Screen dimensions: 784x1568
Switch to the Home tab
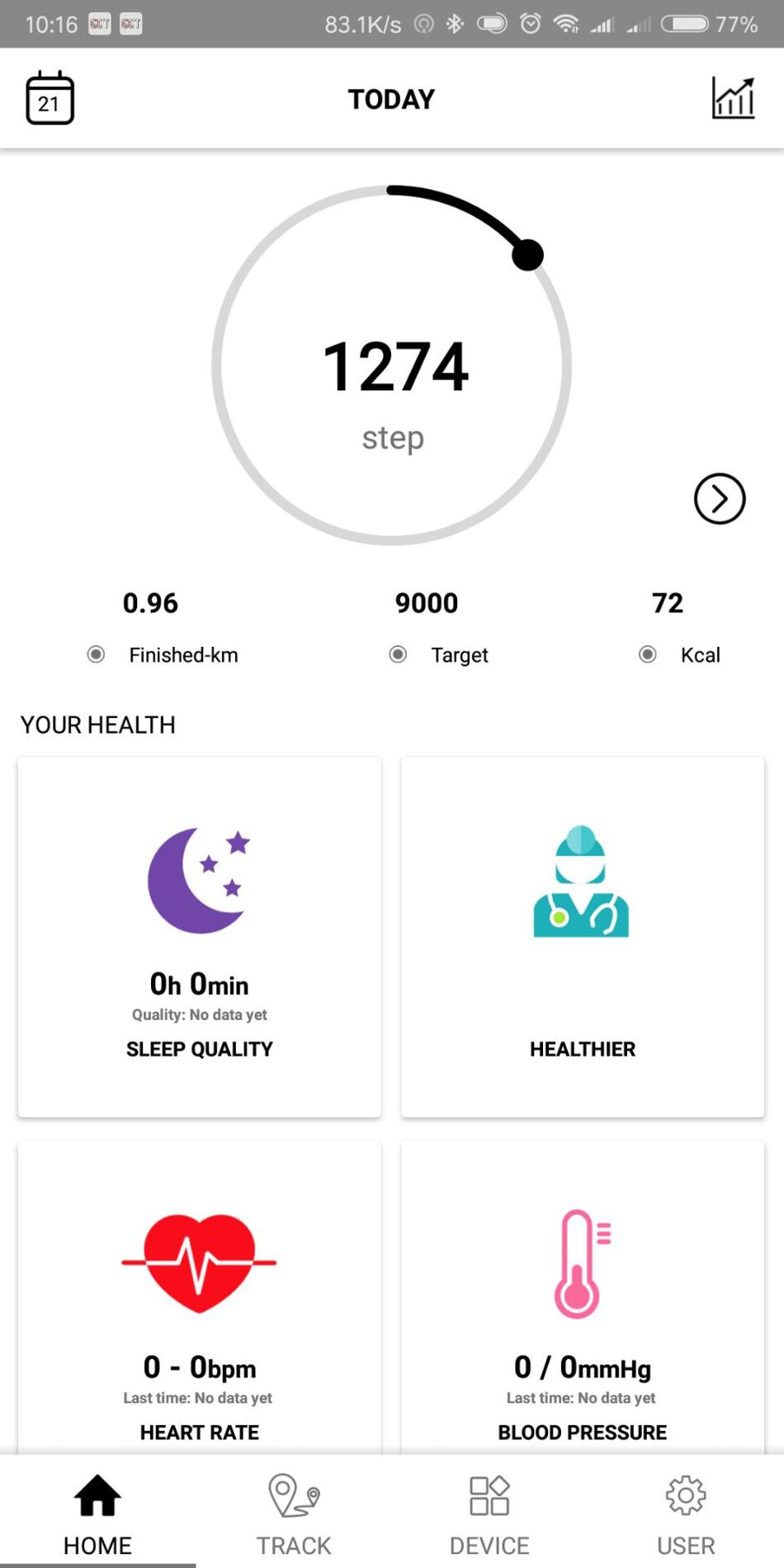[x=97, y=1509]
